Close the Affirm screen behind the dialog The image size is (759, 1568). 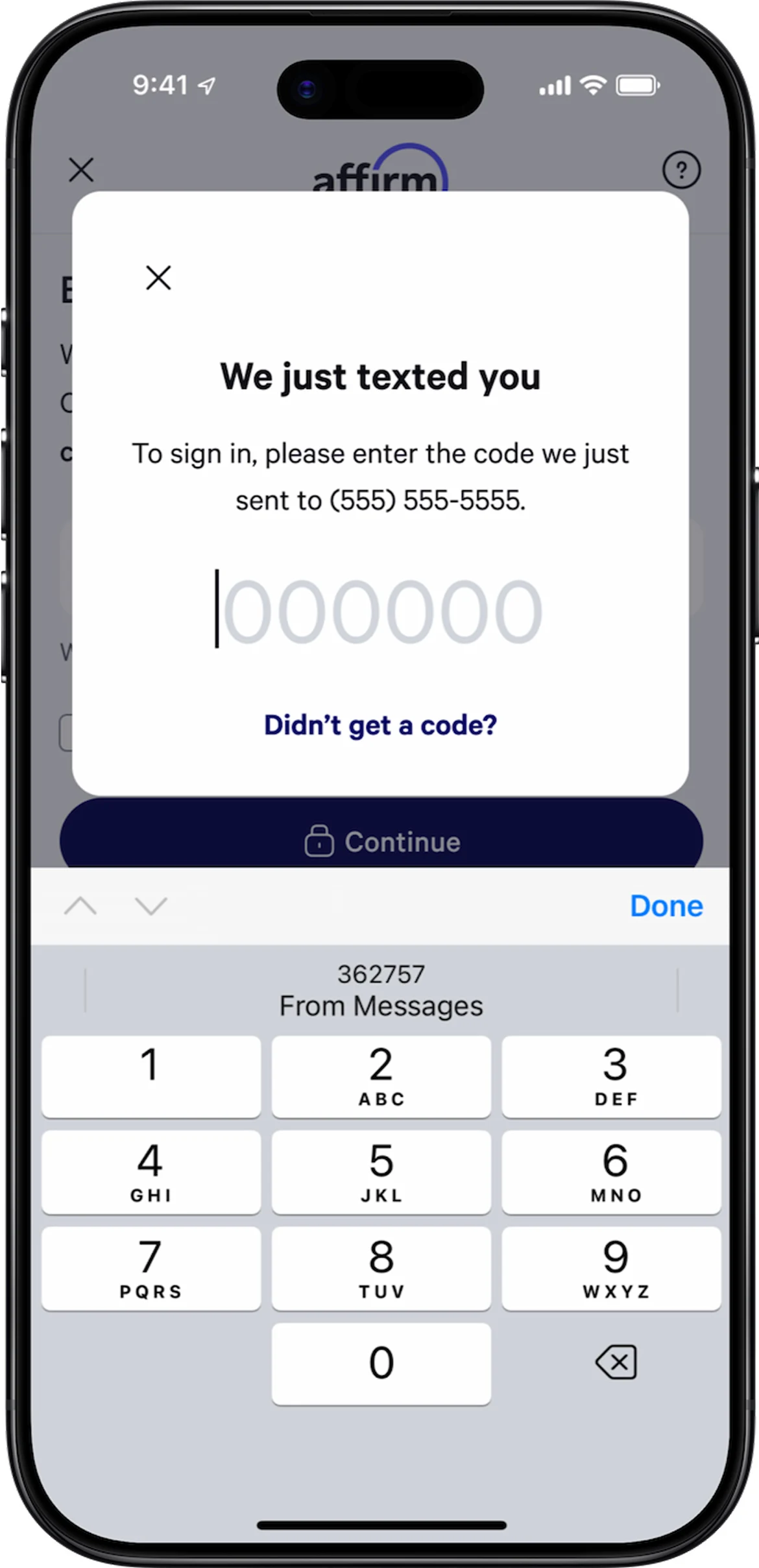point(82,170)
